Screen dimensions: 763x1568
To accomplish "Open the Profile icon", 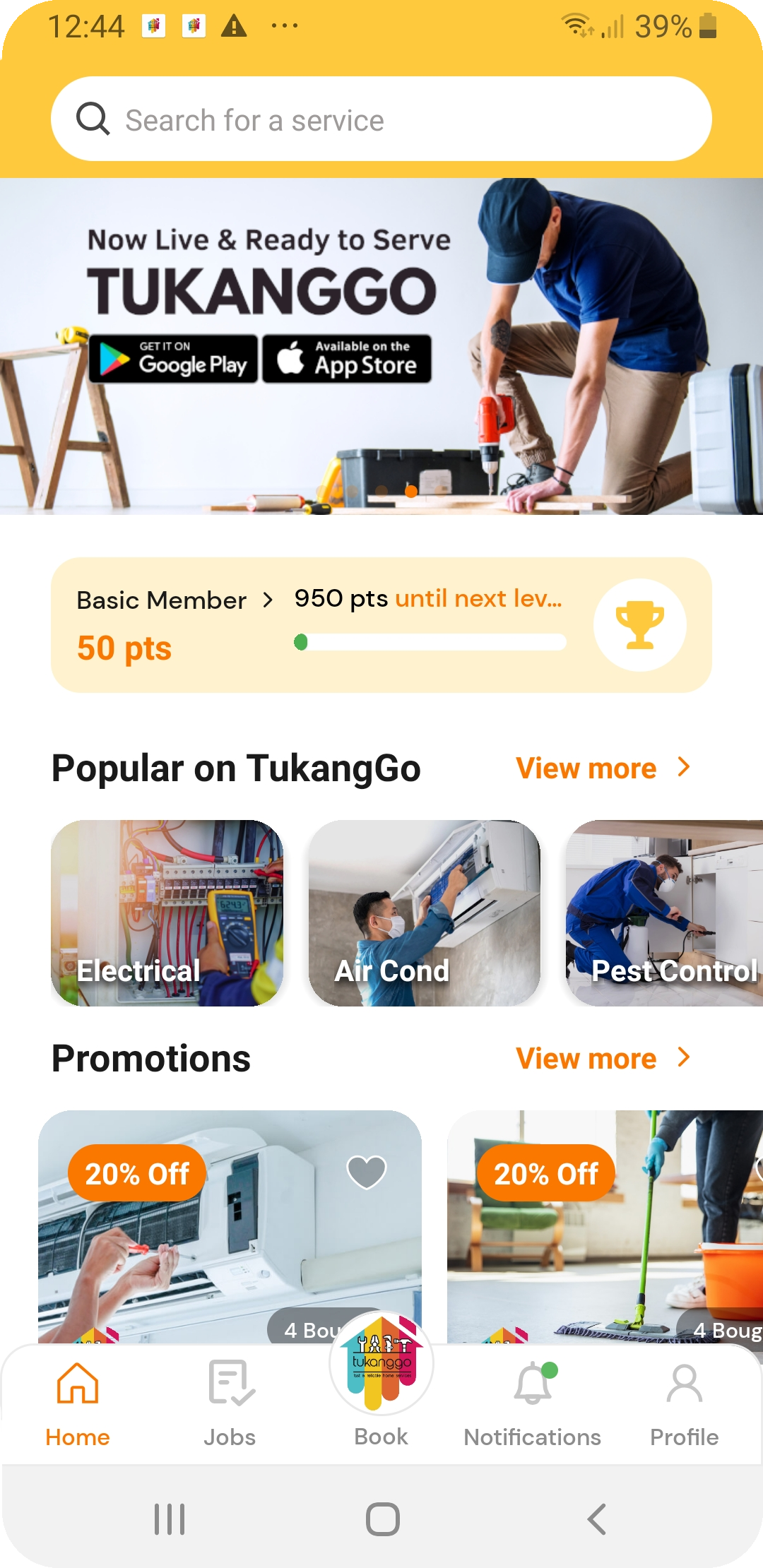I will [684, 1383].
